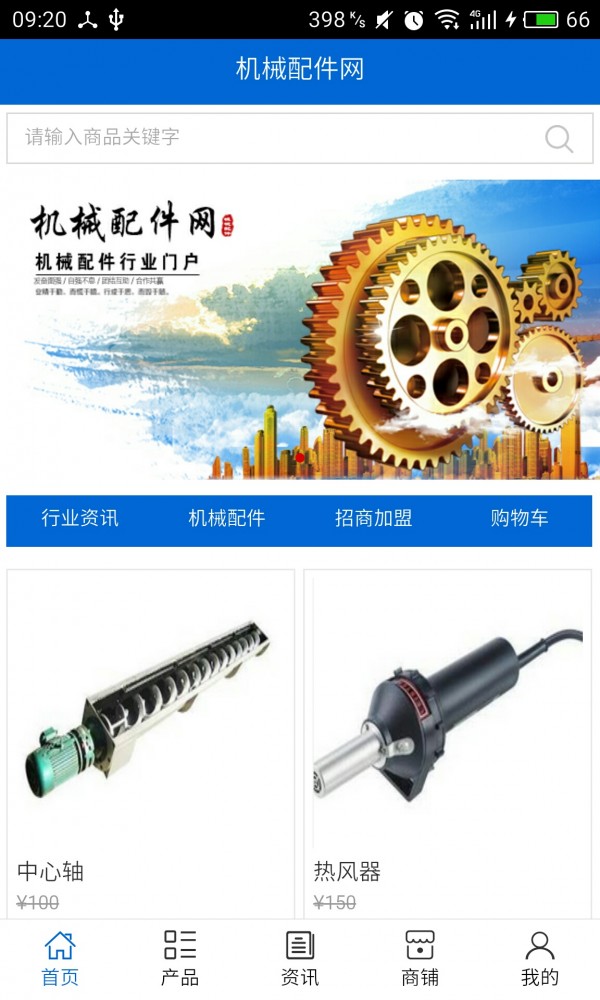600x1000 pixels.
Task: Switch to the 产品 tab
Action: (180, 958)
